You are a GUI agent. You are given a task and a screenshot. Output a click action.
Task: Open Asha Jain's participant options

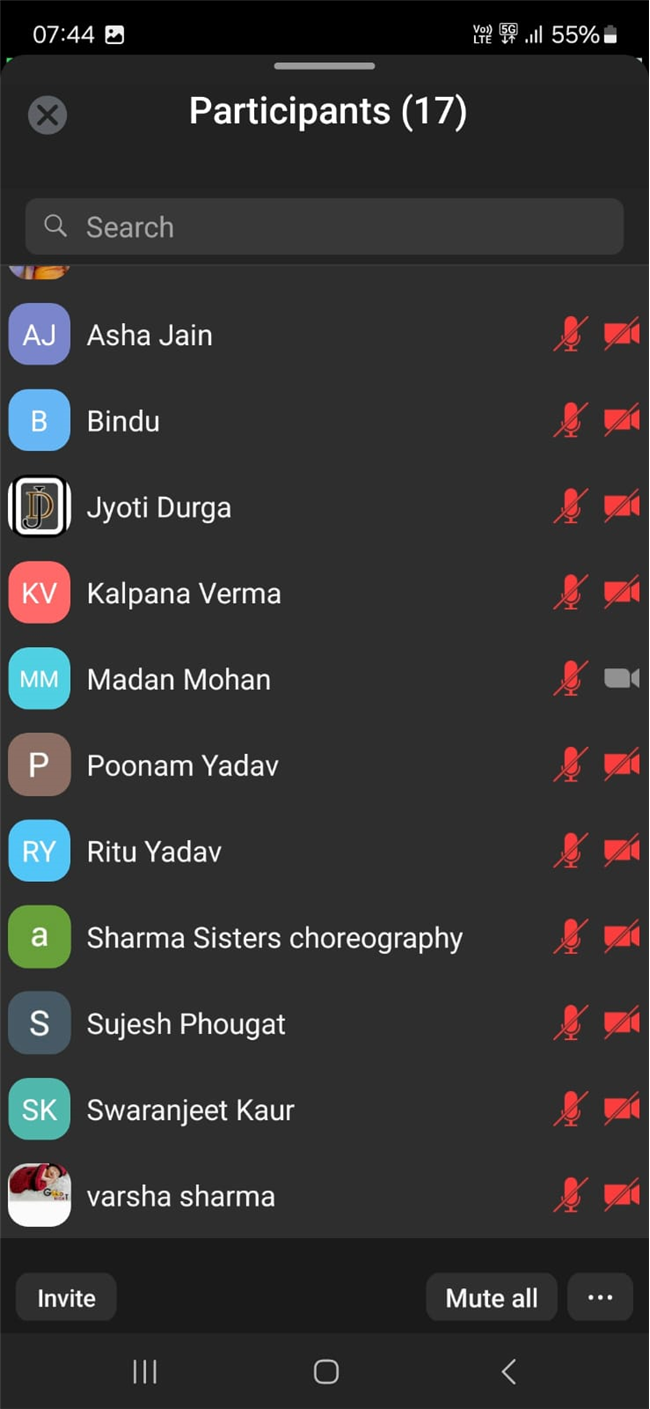point(325,335)
